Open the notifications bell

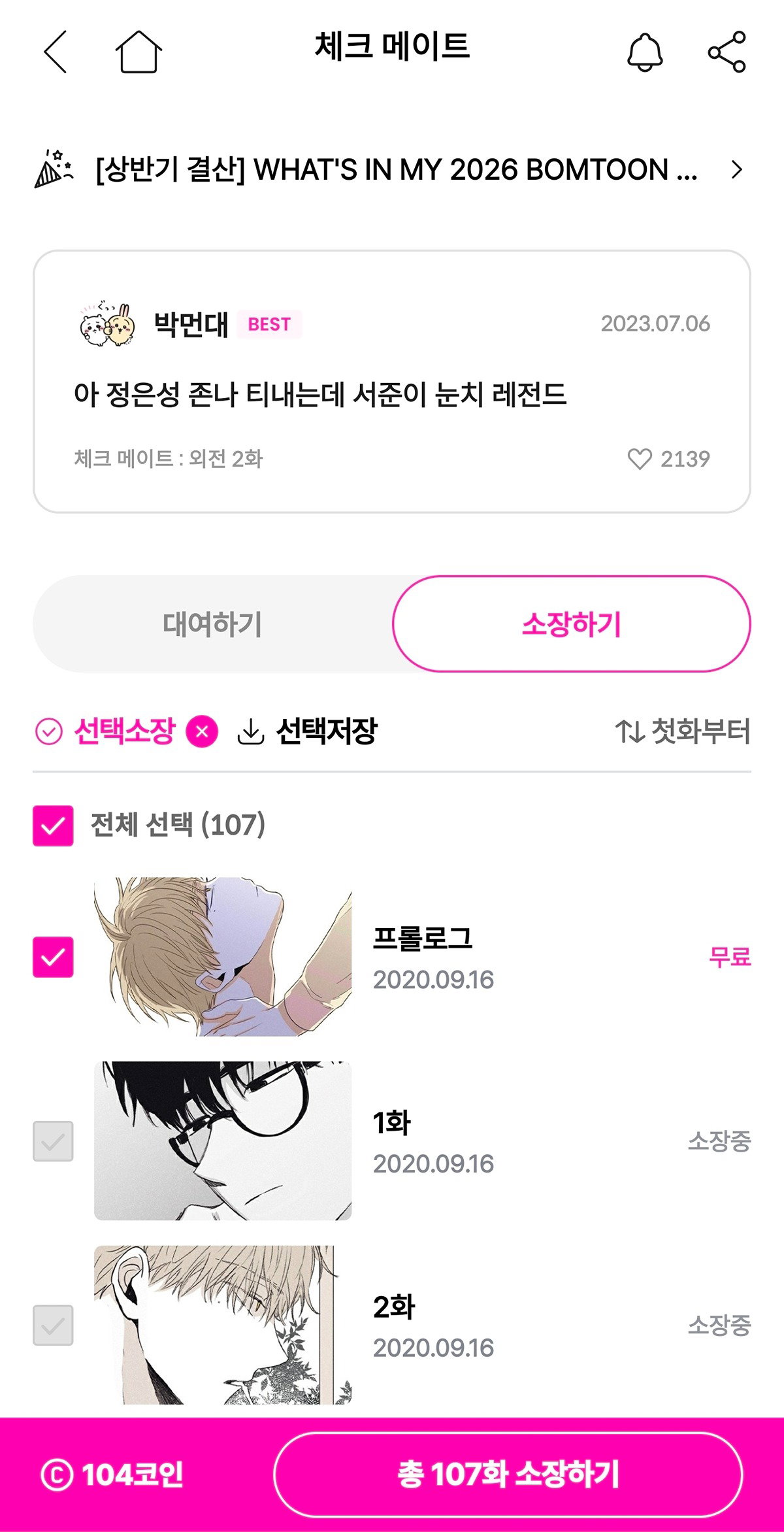pos(645,52)
